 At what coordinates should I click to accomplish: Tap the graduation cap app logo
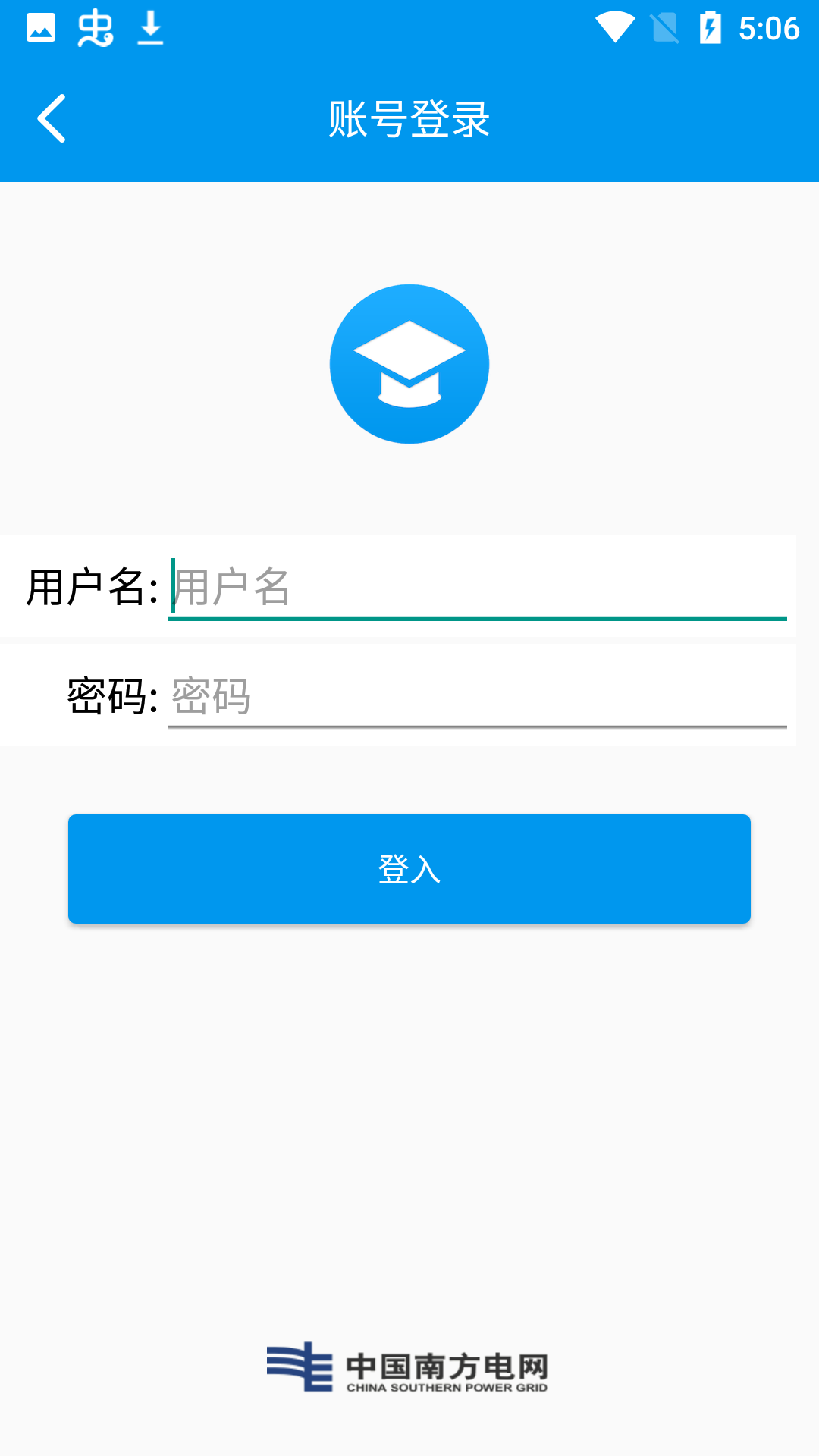(409, 364)
